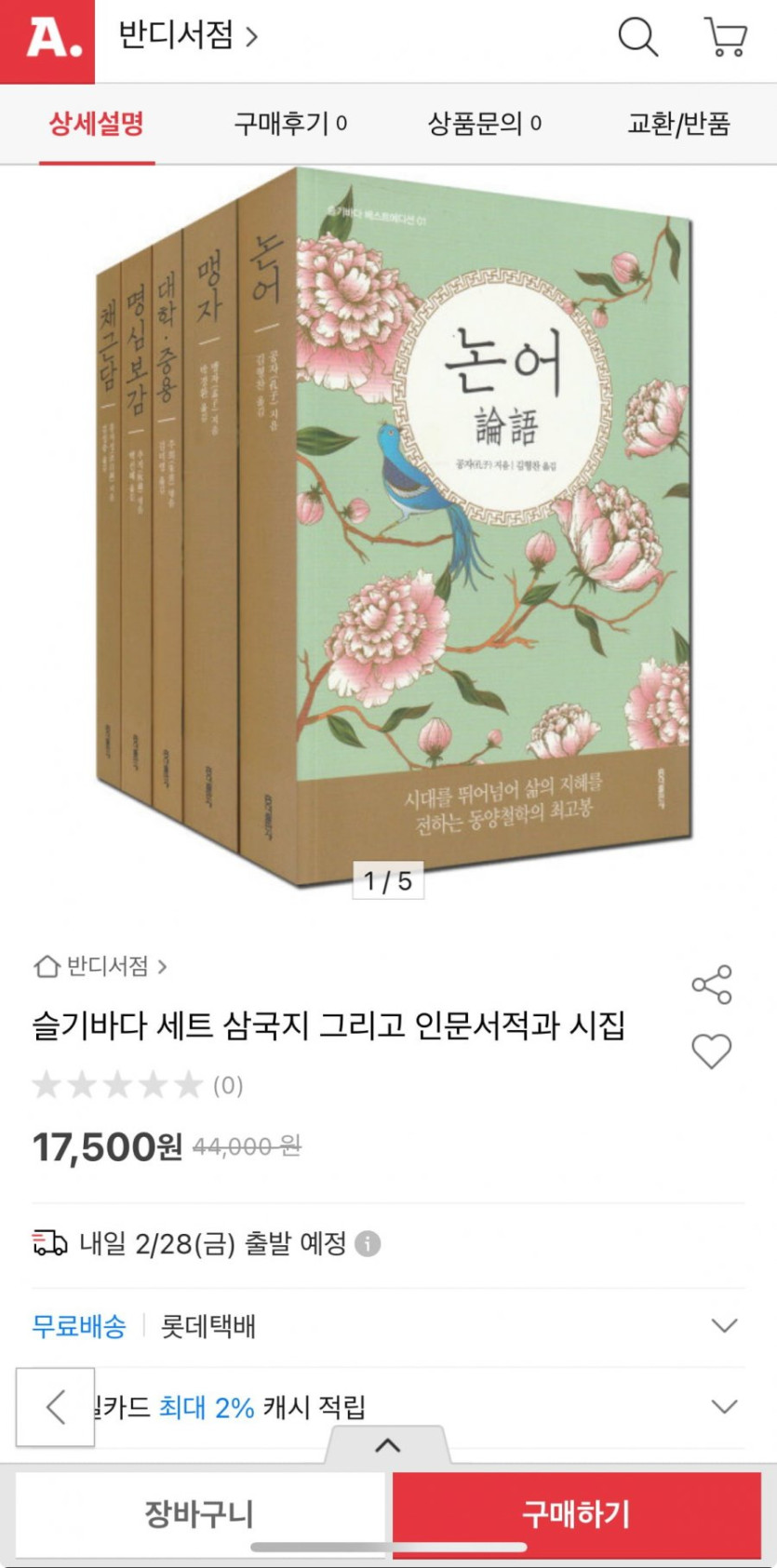This screenshot has height=1568, width=777.
Task: Tap 구매하기 to buy now
Action: (576, 1514)
